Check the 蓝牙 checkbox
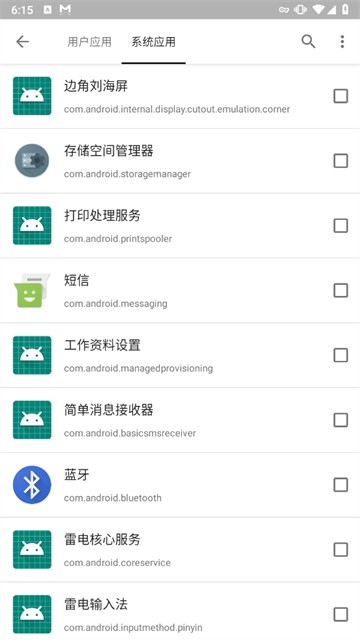The image size is (360, 640). (x=341, y=485)
